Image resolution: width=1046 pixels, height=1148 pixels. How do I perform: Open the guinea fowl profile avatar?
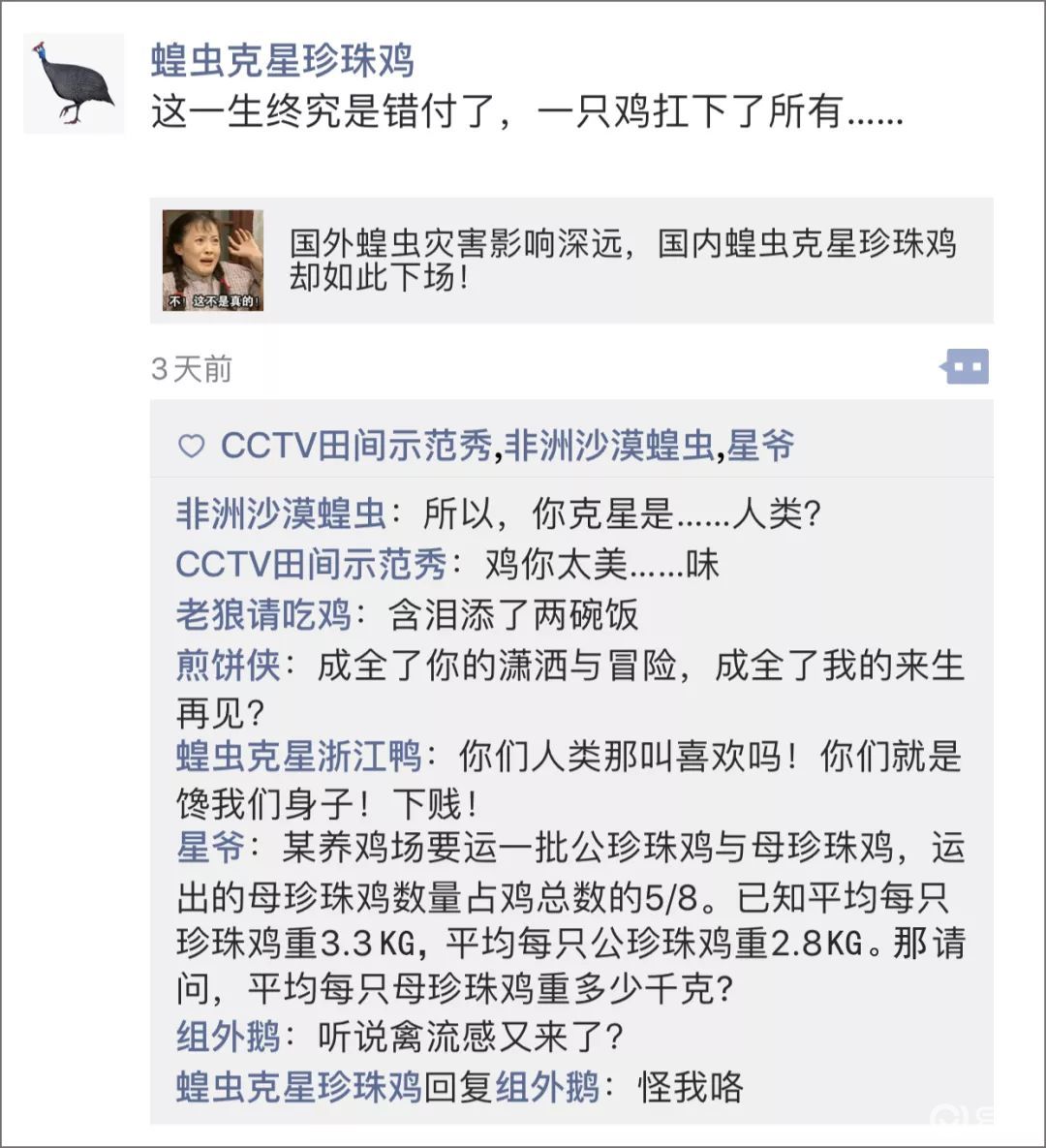pyautogui.click(x=74, y=83)
